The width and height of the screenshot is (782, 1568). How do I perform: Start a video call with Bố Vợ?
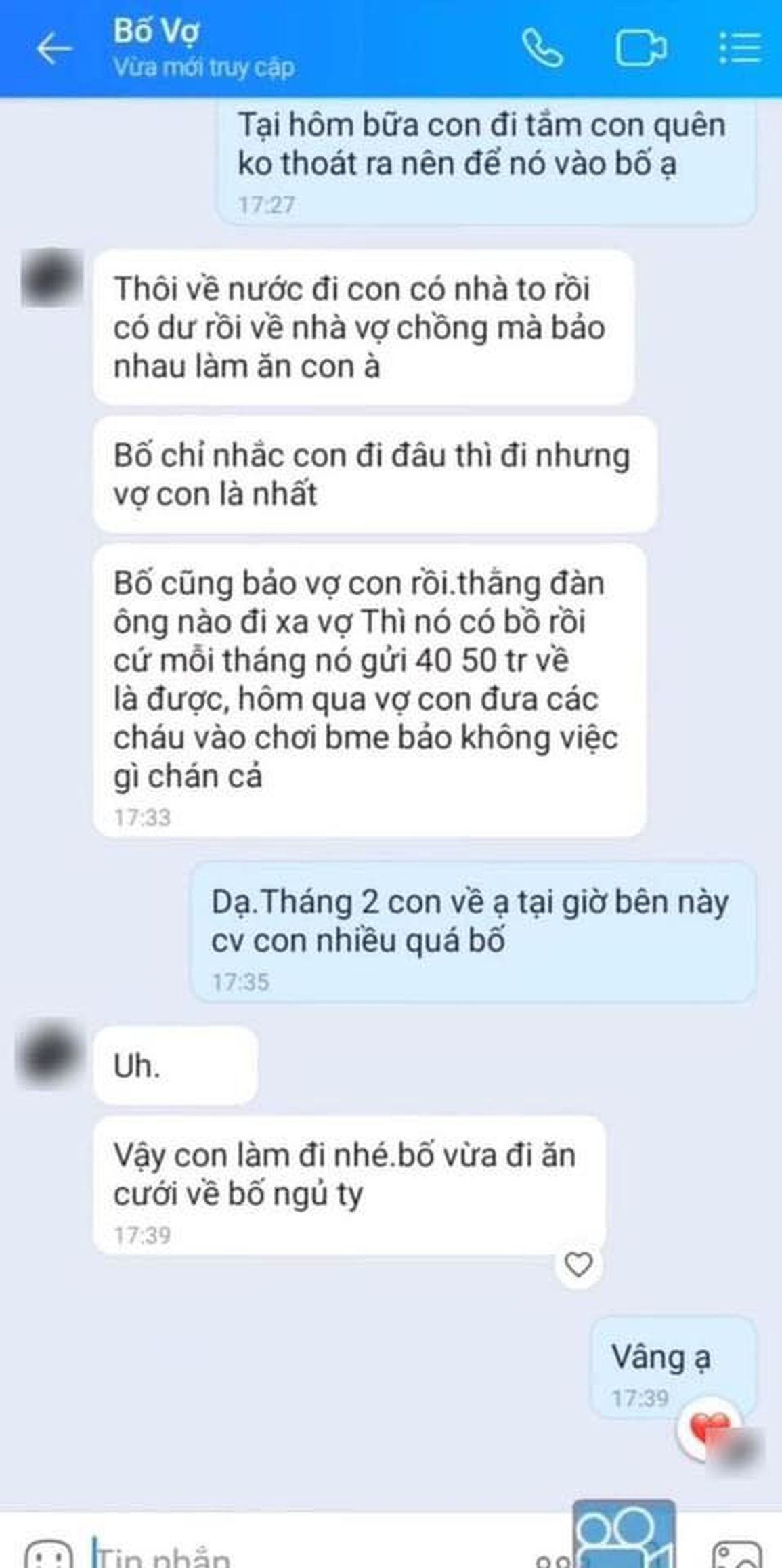639,47
